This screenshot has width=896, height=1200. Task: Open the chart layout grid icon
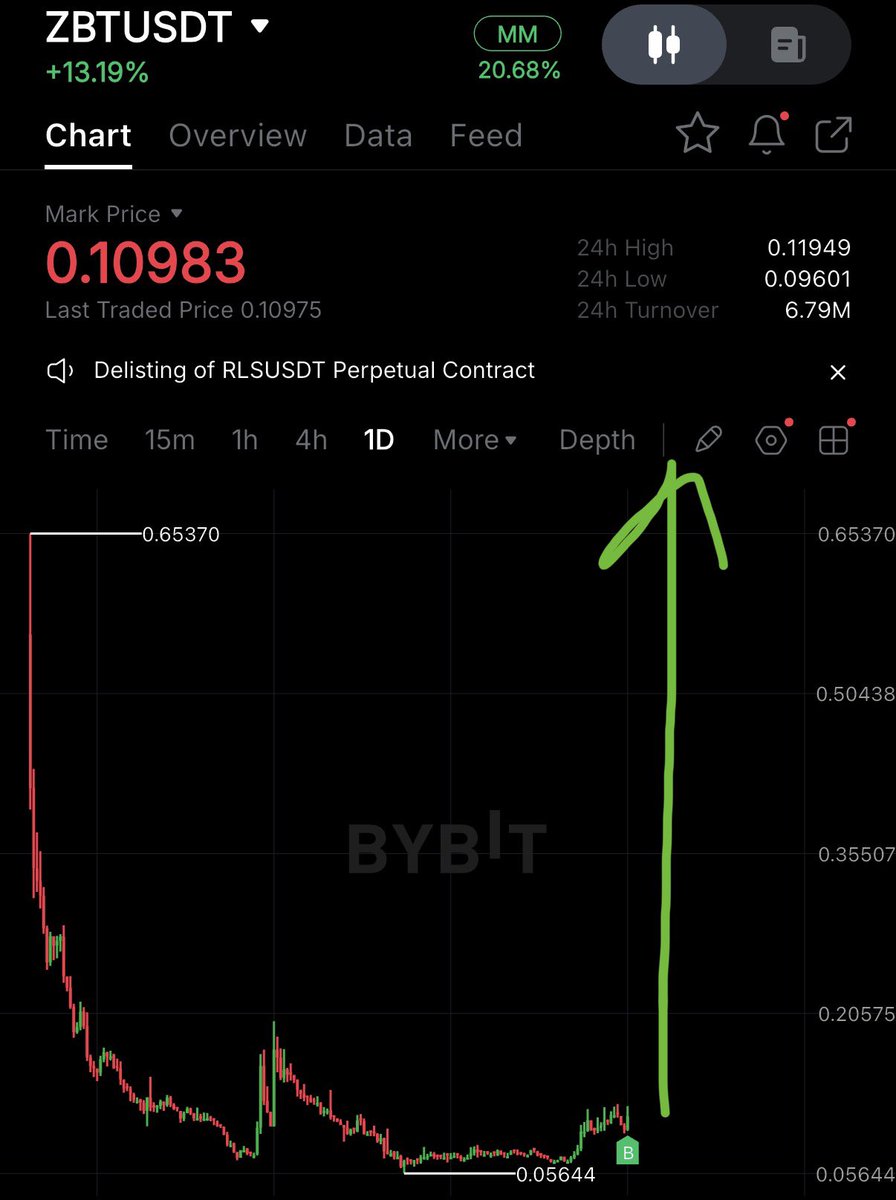coord(833,440)
